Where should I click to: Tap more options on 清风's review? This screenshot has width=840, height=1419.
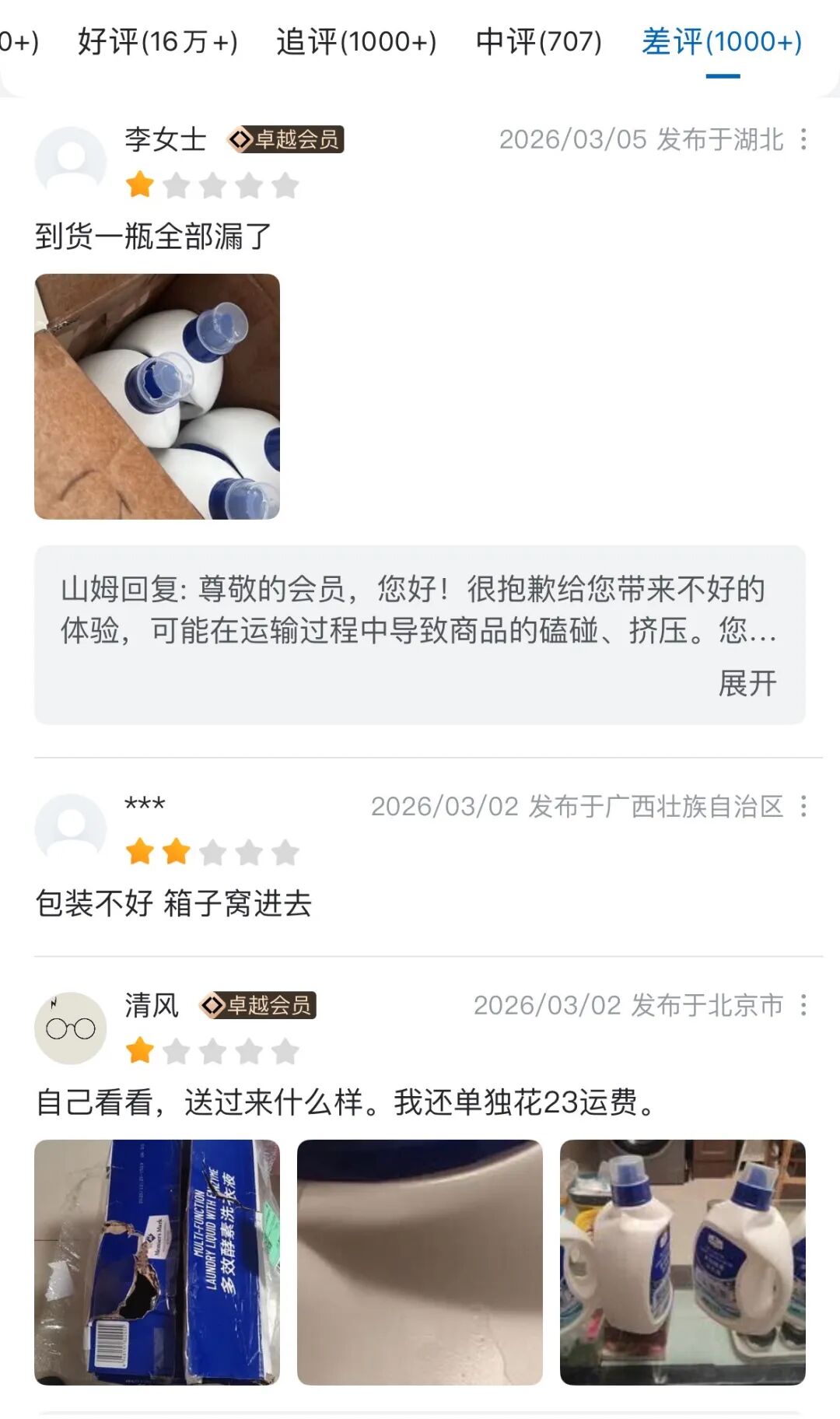tap(803, 1005)
